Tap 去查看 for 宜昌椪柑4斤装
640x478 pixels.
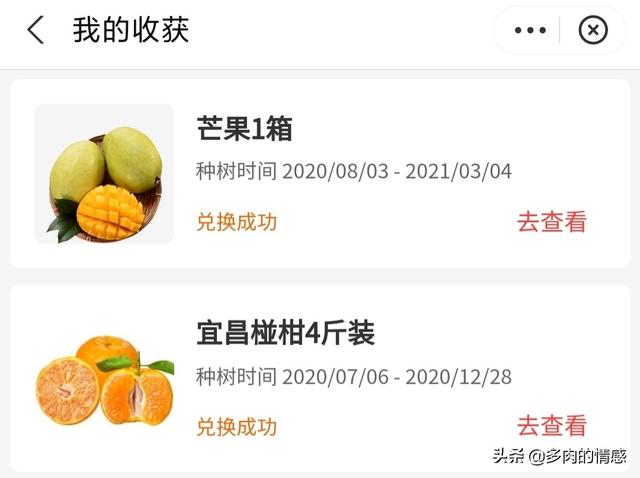(x=551, y=425)
